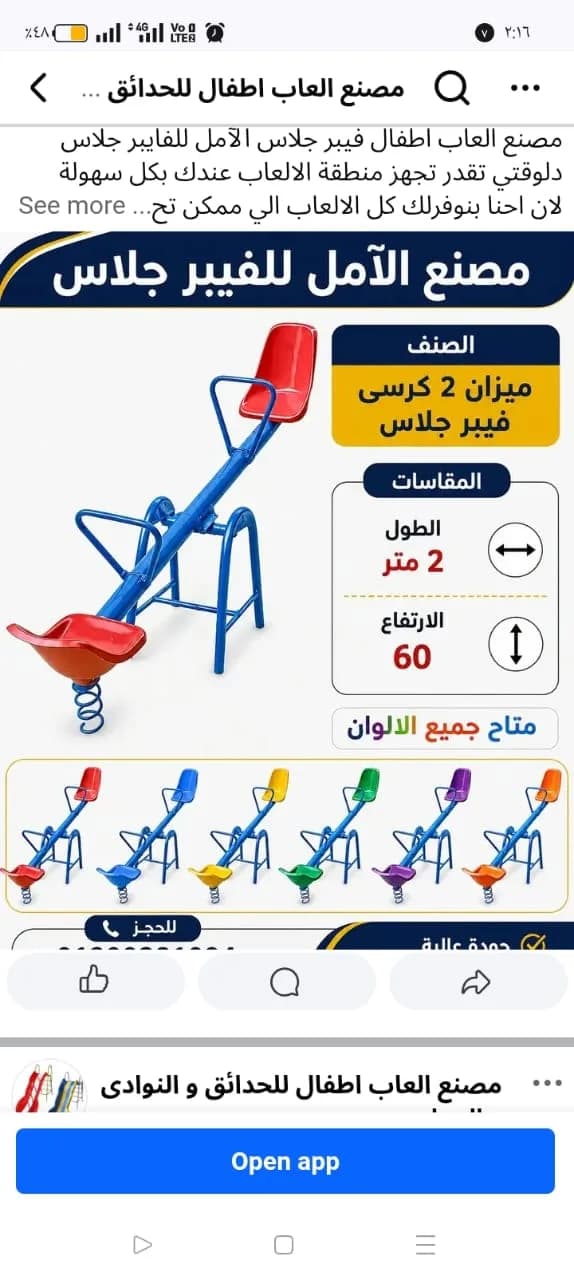Comment on the seesaw post
574x1280 pixels.
tap(286, 982)
